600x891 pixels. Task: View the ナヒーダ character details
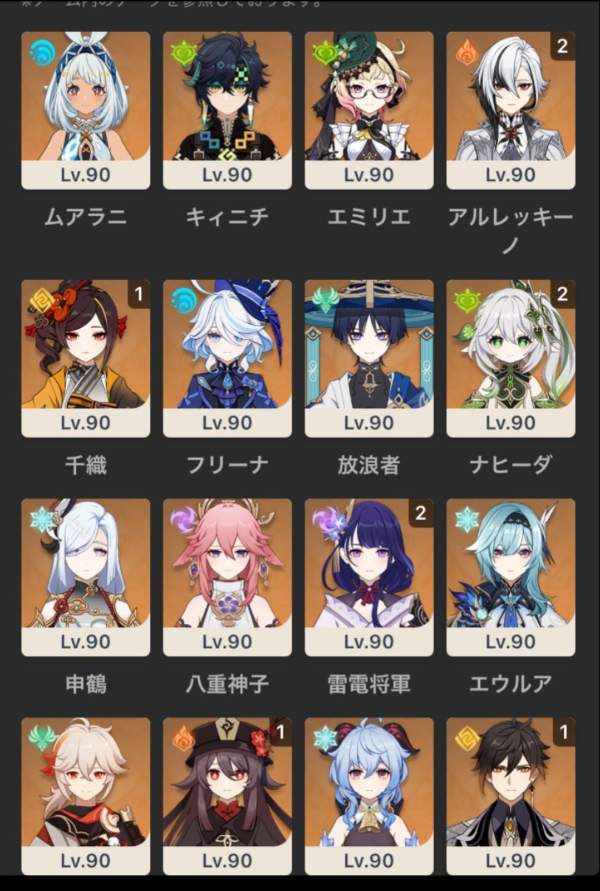point(511,356)
